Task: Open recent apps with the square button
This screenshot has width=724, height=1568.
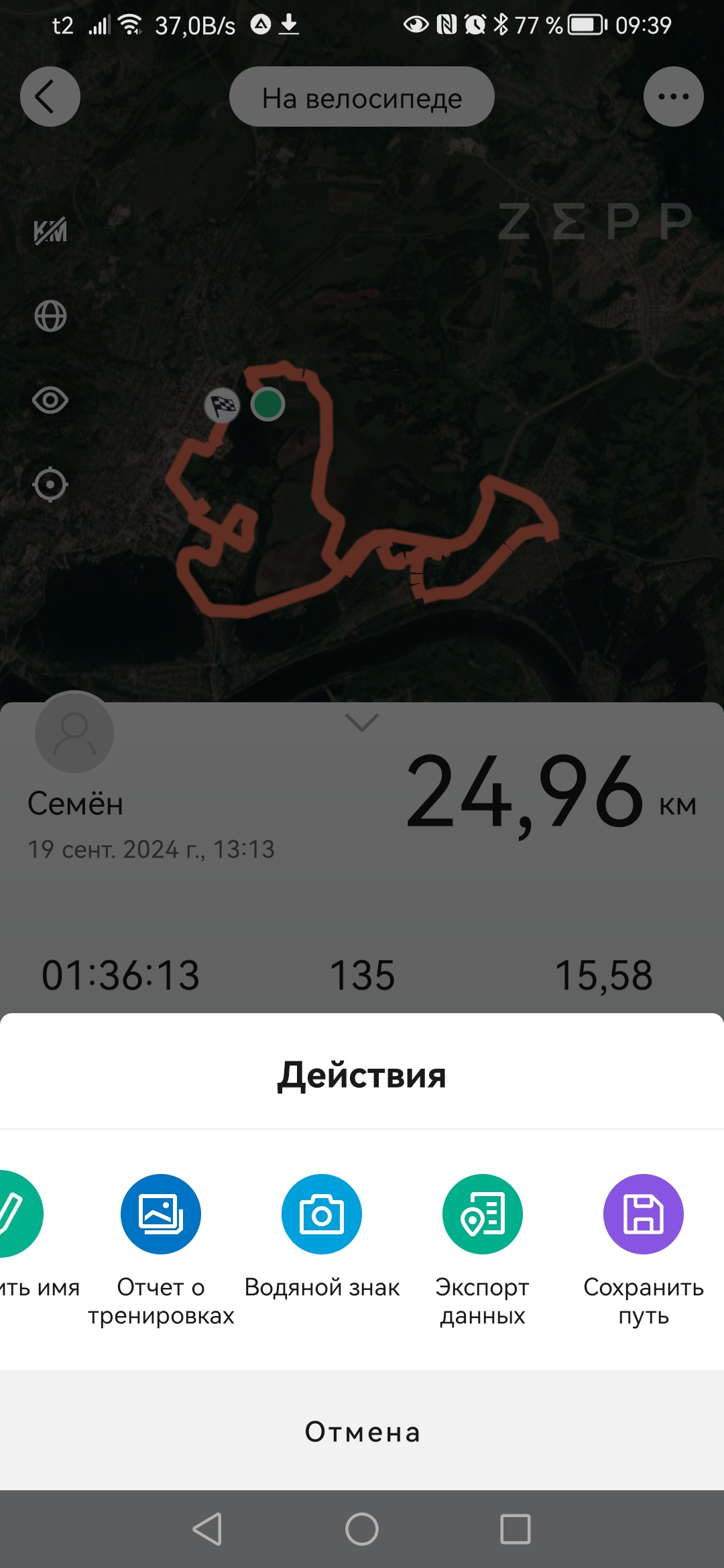Action: 516,1529
